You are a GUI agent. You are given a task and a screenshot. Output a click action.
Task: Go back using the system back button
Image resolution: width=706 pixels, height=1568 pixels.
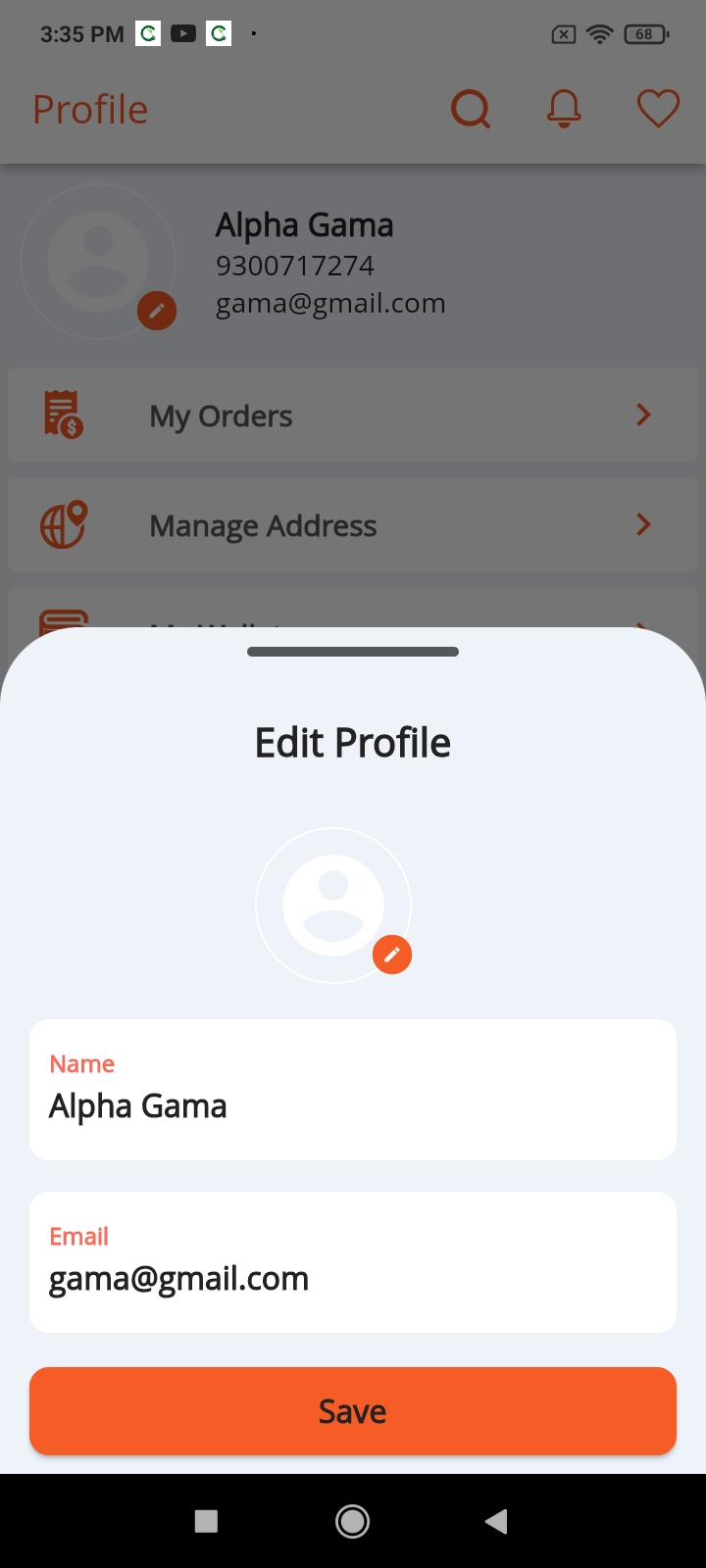(496, 1521)
